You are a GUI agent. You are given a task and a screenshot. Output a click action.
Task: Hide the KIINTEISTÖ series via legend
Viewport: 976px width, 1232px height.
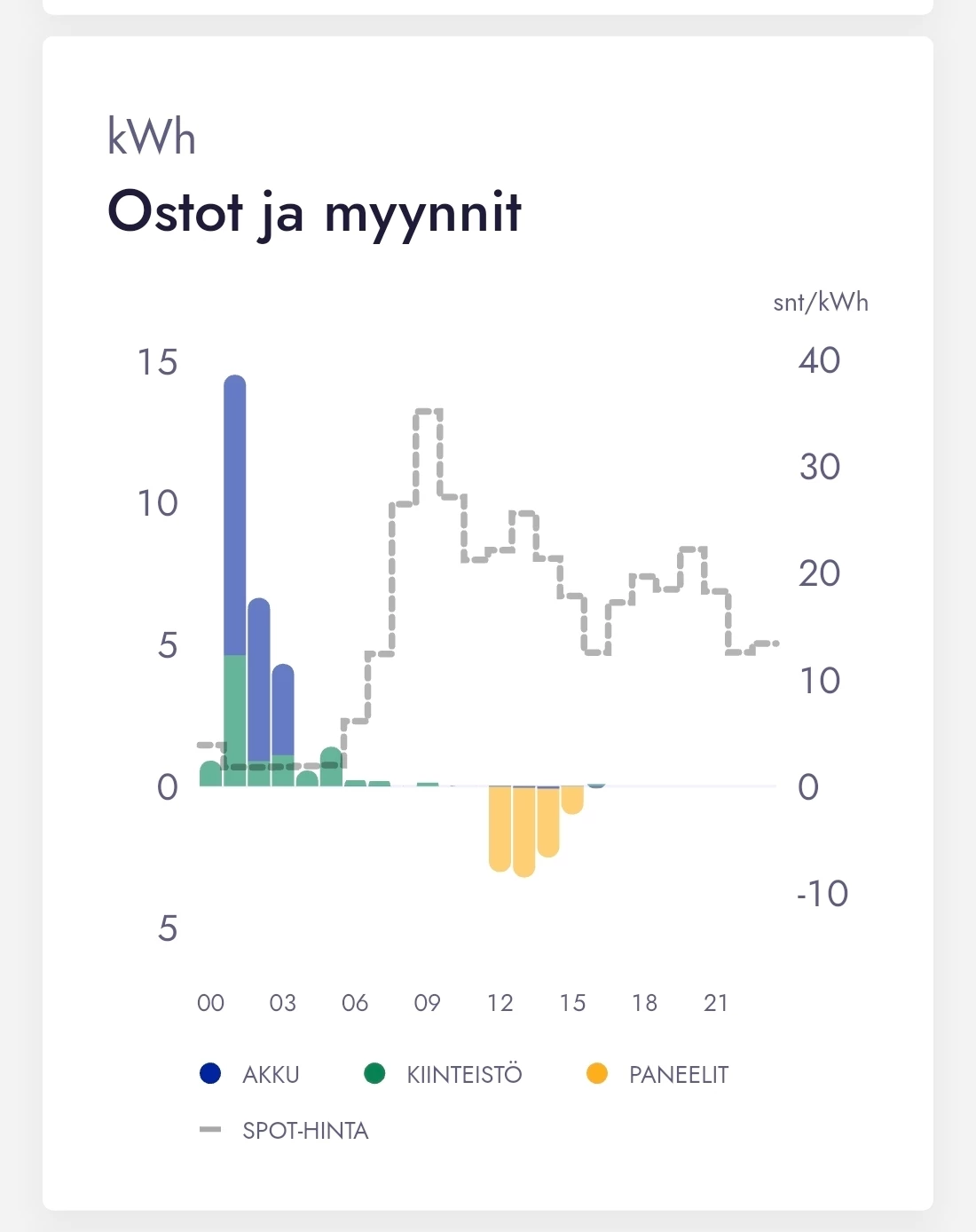point(445,1074)
